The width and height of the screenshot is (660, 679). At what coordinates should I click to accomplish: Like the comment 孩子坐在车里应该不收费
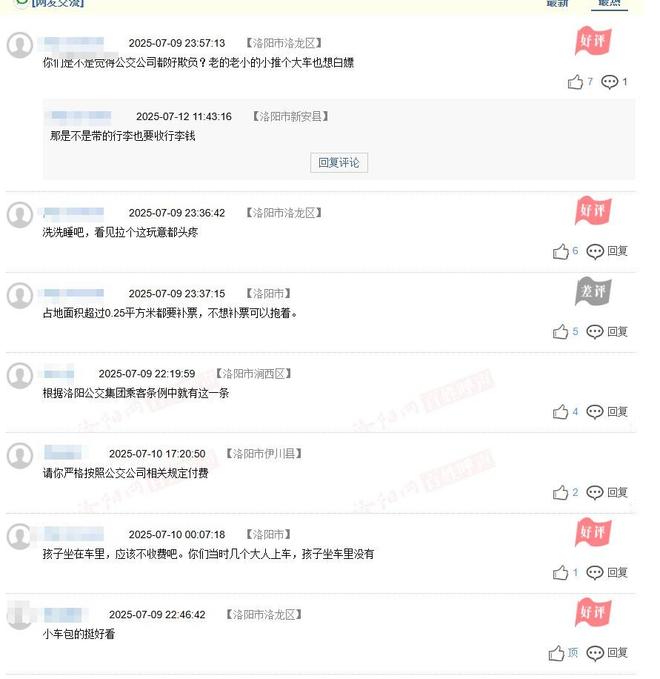coord(561,573)
